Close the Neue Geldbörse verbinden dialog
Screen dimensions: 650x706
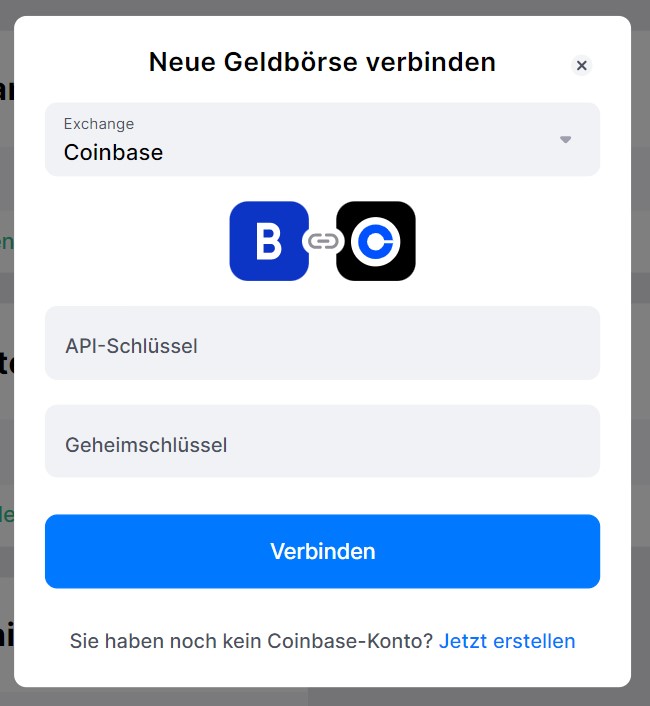tap(581, 66)
